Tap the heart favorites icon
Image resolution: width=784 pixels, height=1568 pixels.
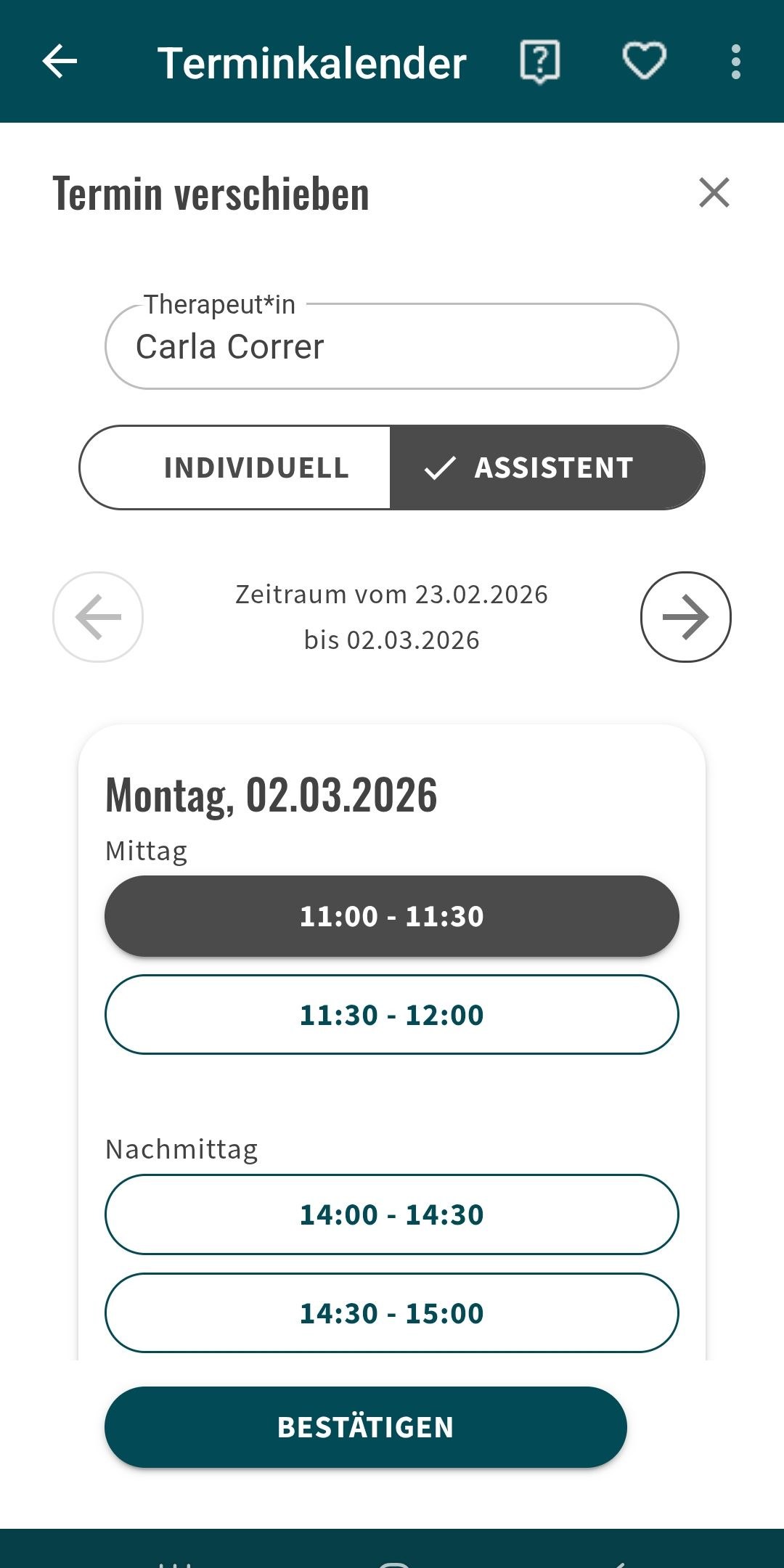pyautogui.click(x=644, y=62)
